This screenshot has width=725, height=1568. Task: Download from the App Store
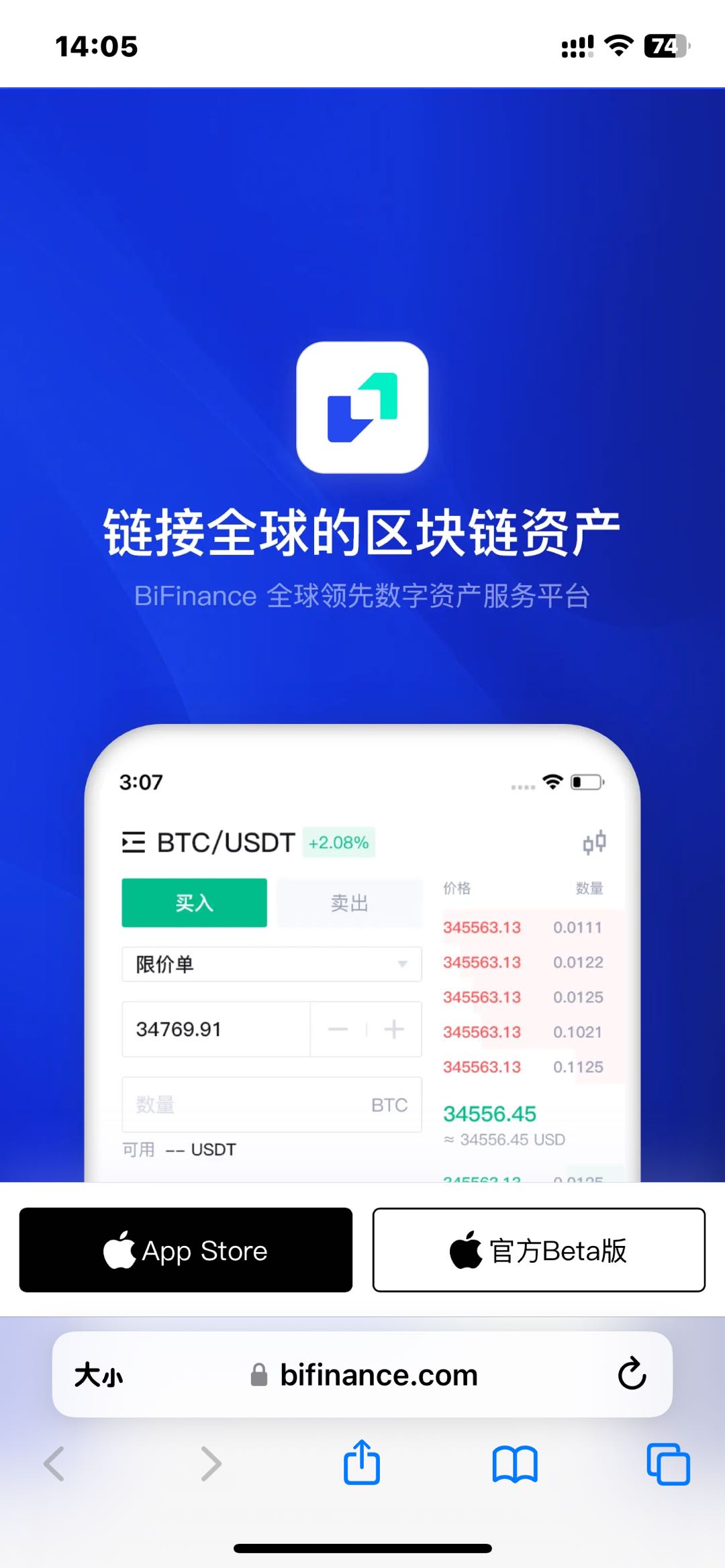(x=185, y=1250)
